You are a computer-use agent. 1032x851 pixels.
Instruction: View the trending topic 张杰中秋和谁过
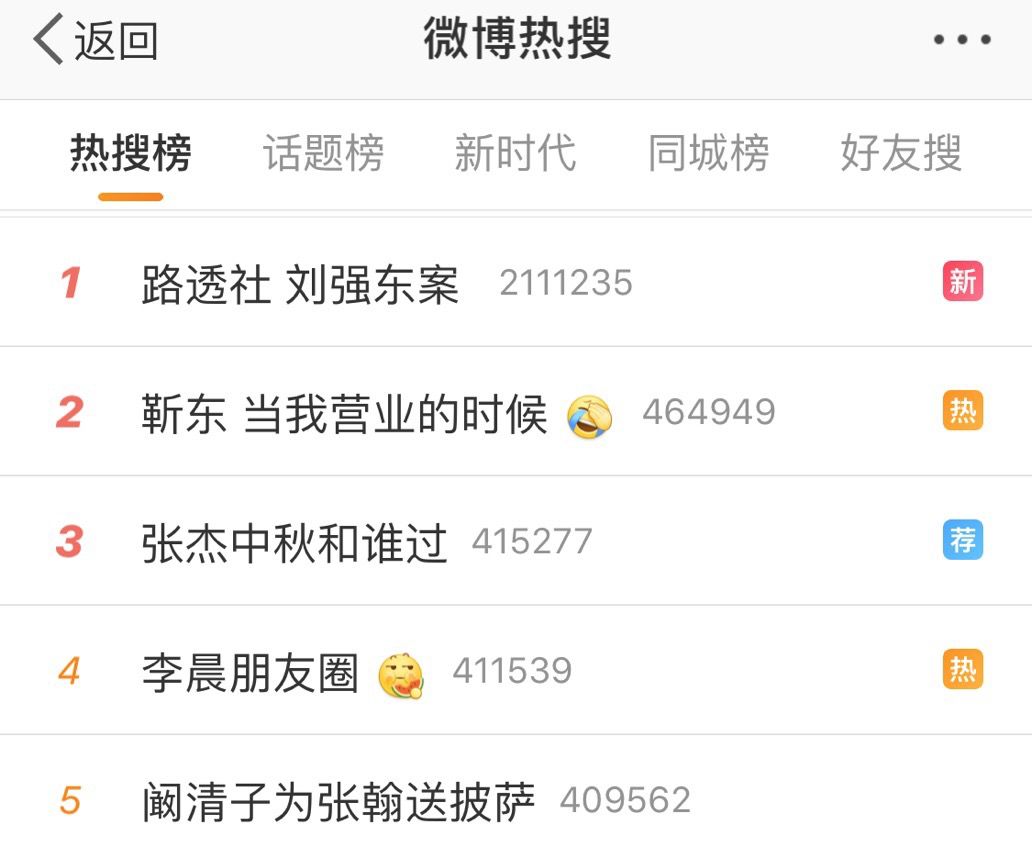pyautogui.click(x=294, y=542)
